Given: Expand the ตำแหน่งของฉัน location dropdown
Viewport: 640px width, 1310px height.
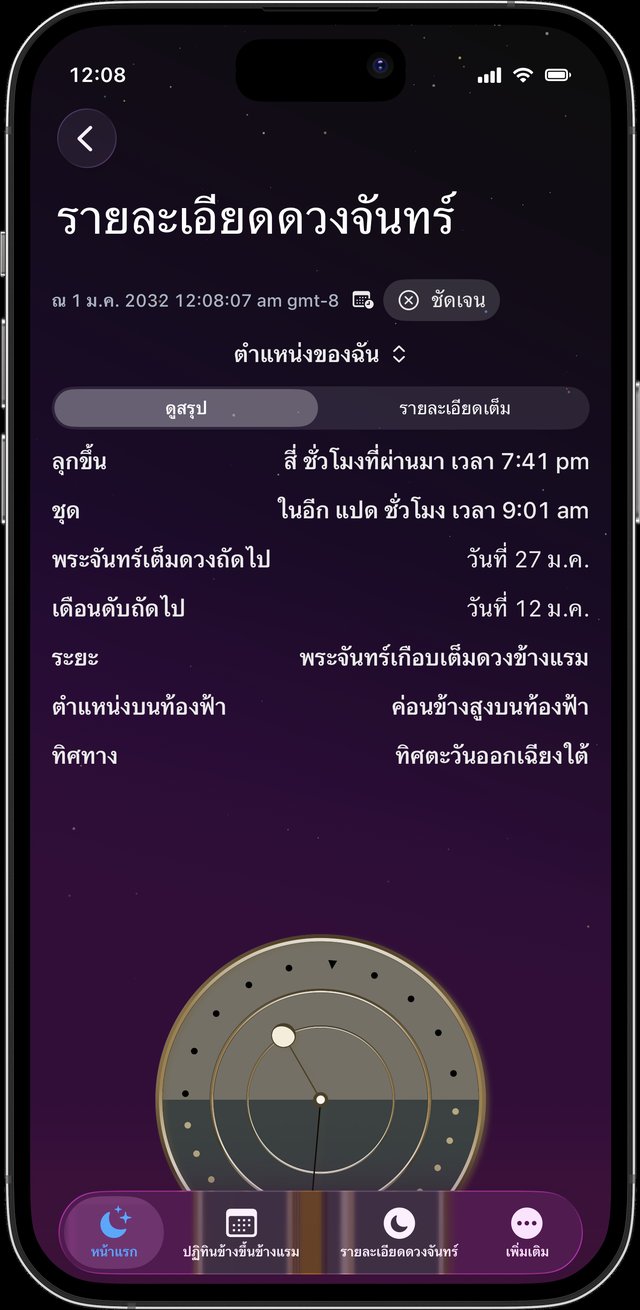Looking at the screenshot, I should point(320,354).
